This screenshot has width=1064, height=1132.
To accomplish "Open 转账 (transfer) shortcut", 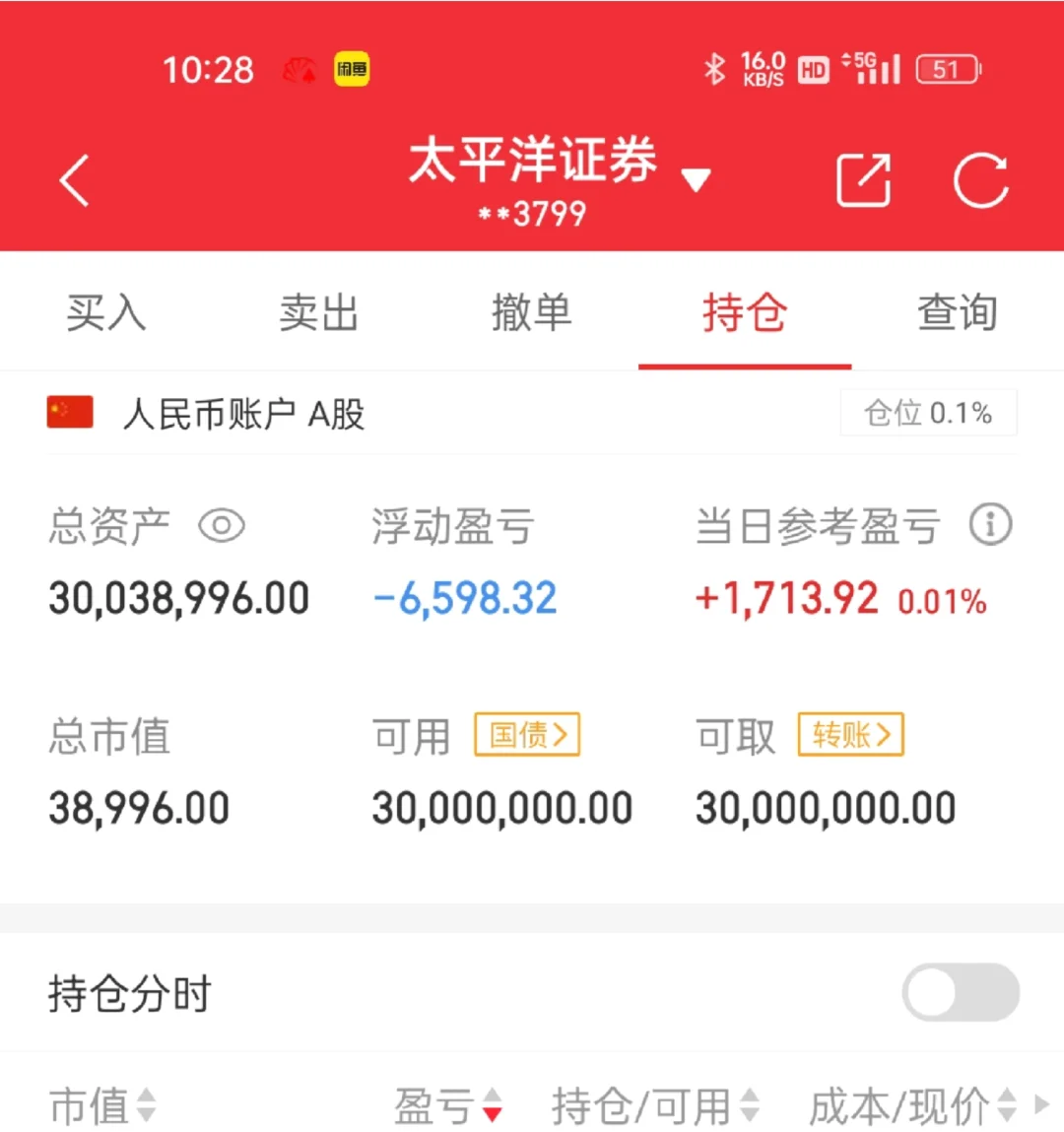I will [x=850, y=734].
